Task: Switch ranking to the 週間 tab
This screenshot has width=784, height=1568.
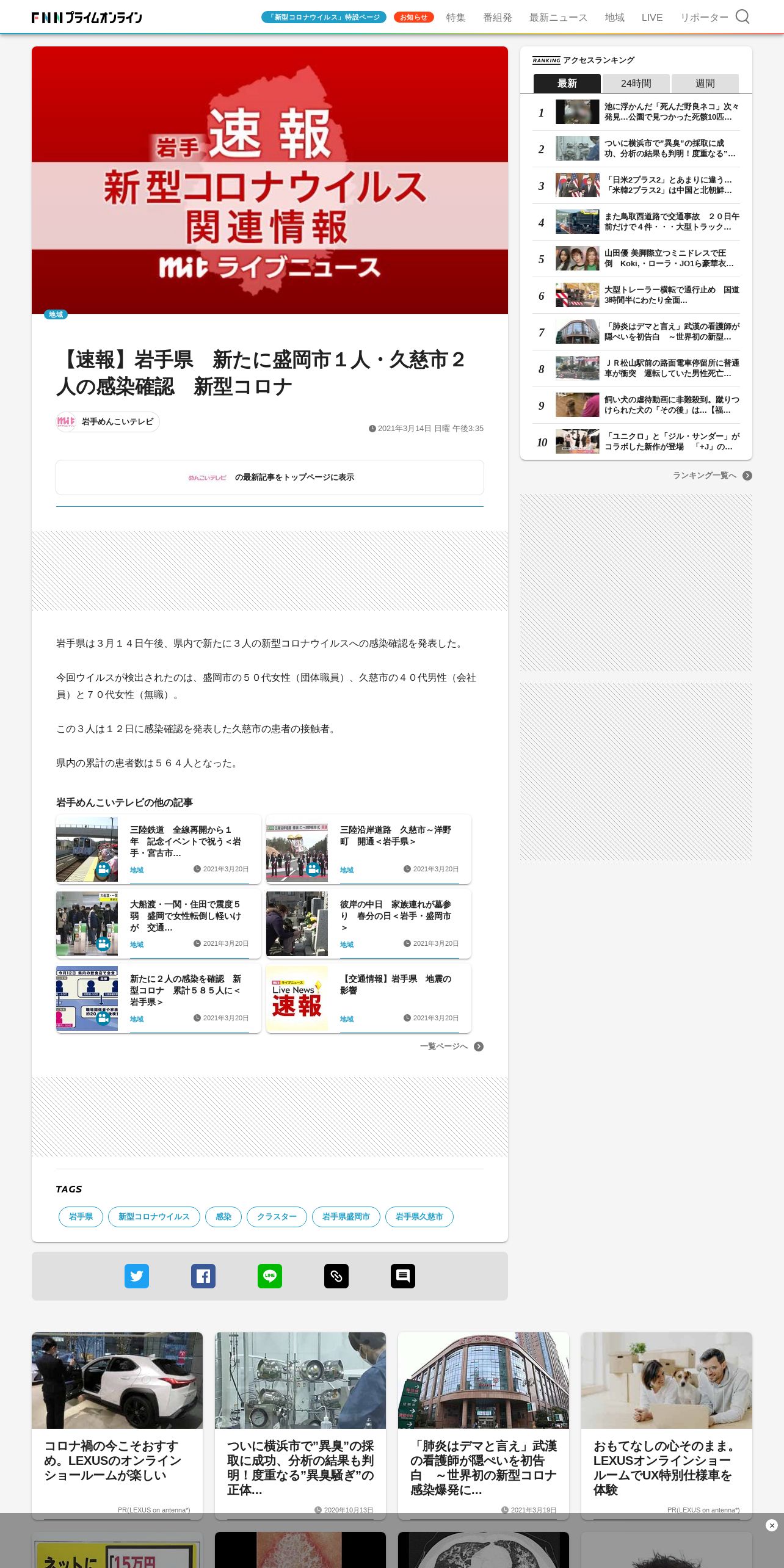Action: click(x=705, y=83)
